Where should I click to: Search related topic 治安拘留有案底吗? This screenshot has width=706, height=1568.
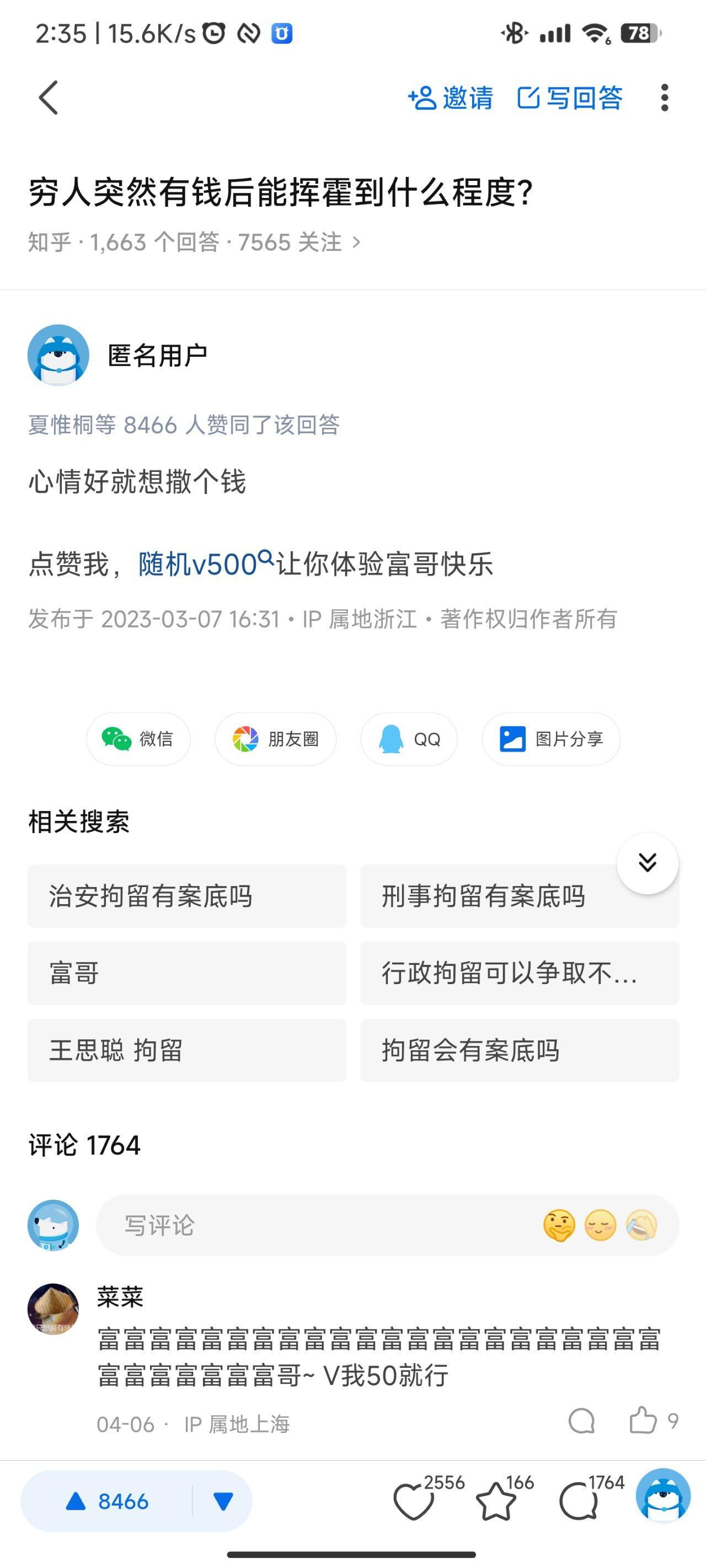[186, 896]
